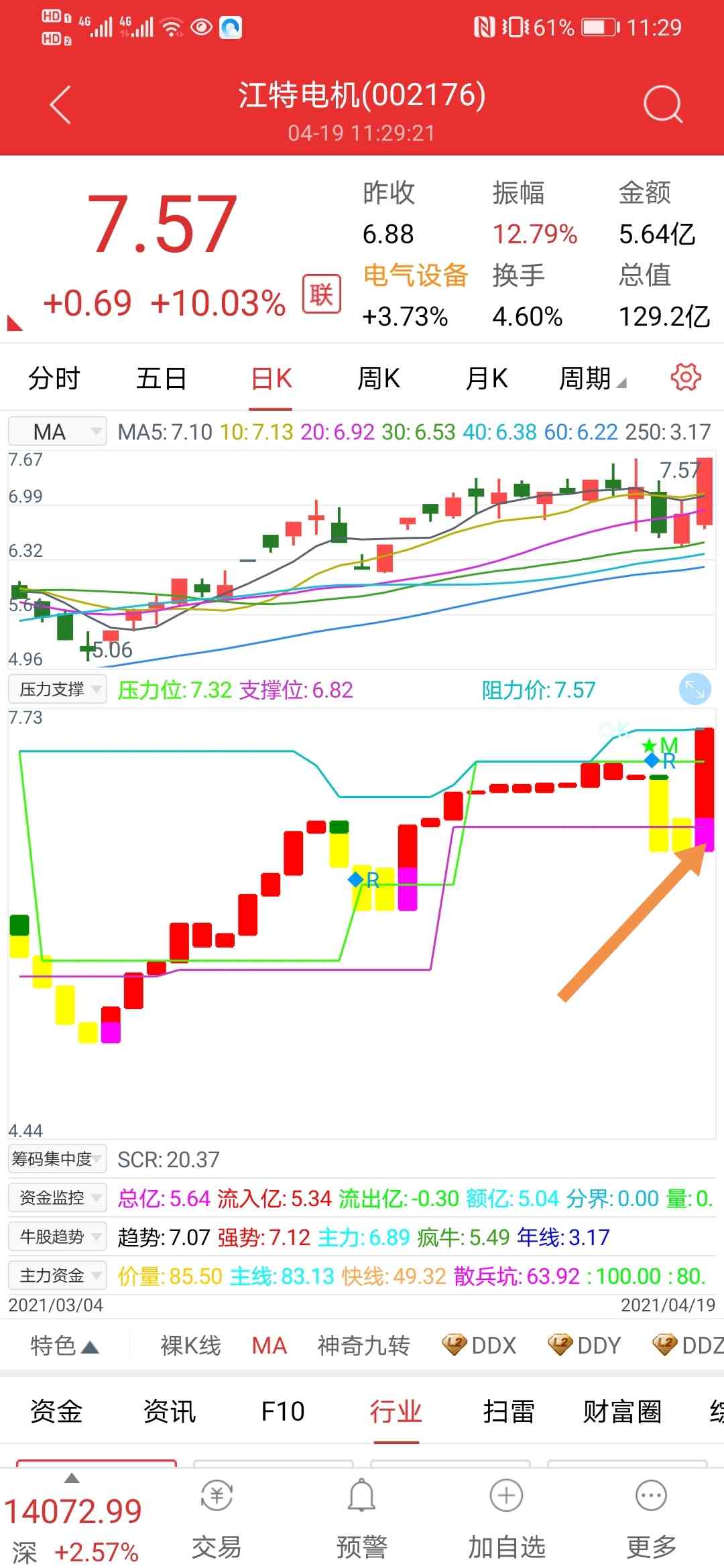Change the 压力支撑 indicator selector

(x=58, y=689)
